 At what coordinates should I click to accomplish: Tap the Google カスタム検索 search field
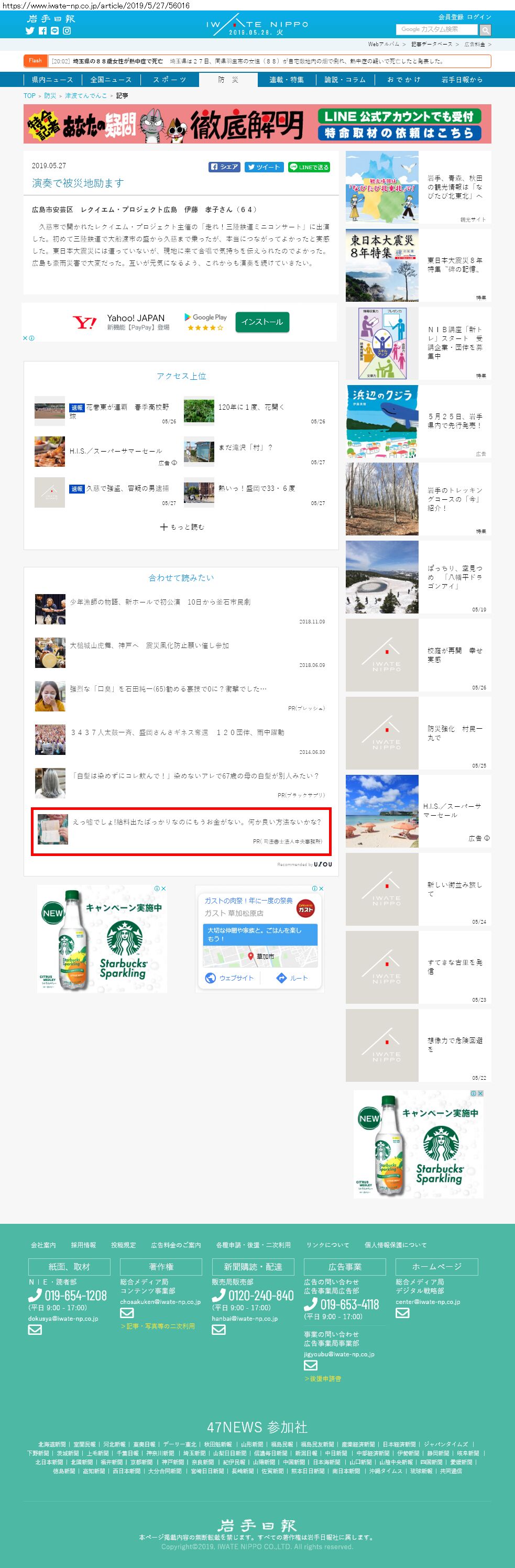tap(436, 29)
